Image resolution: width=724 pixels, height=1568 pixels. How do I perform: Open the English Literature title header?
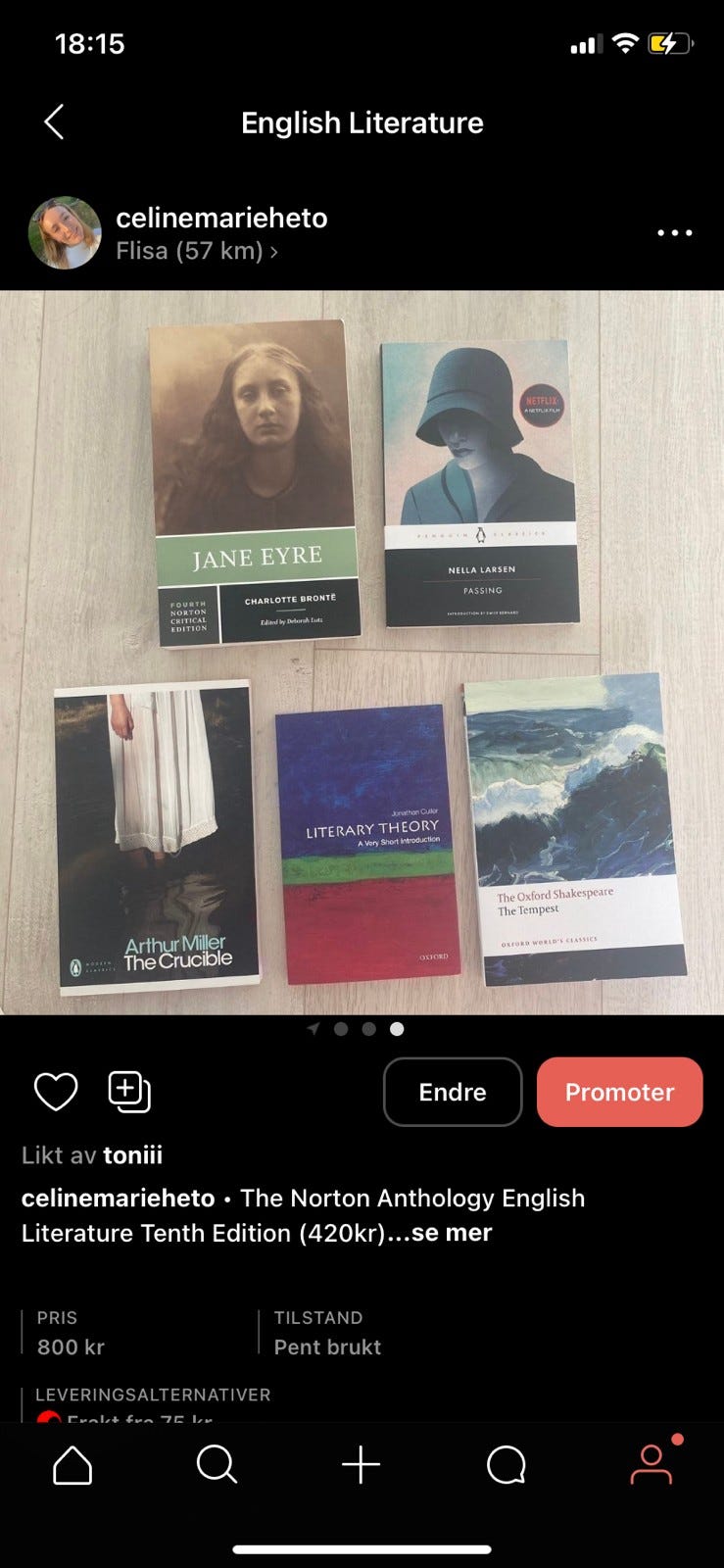coord(362,122)
